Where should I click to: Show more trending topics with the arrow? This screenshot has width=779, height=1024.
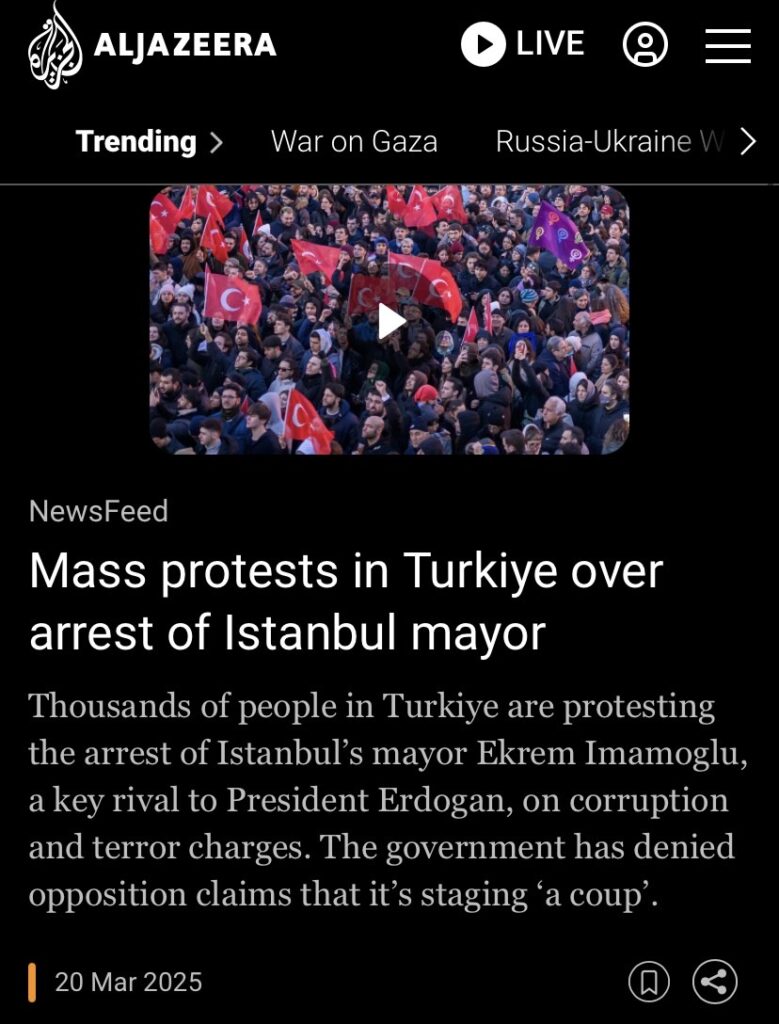pyautogui.click(x=748, y=142)
